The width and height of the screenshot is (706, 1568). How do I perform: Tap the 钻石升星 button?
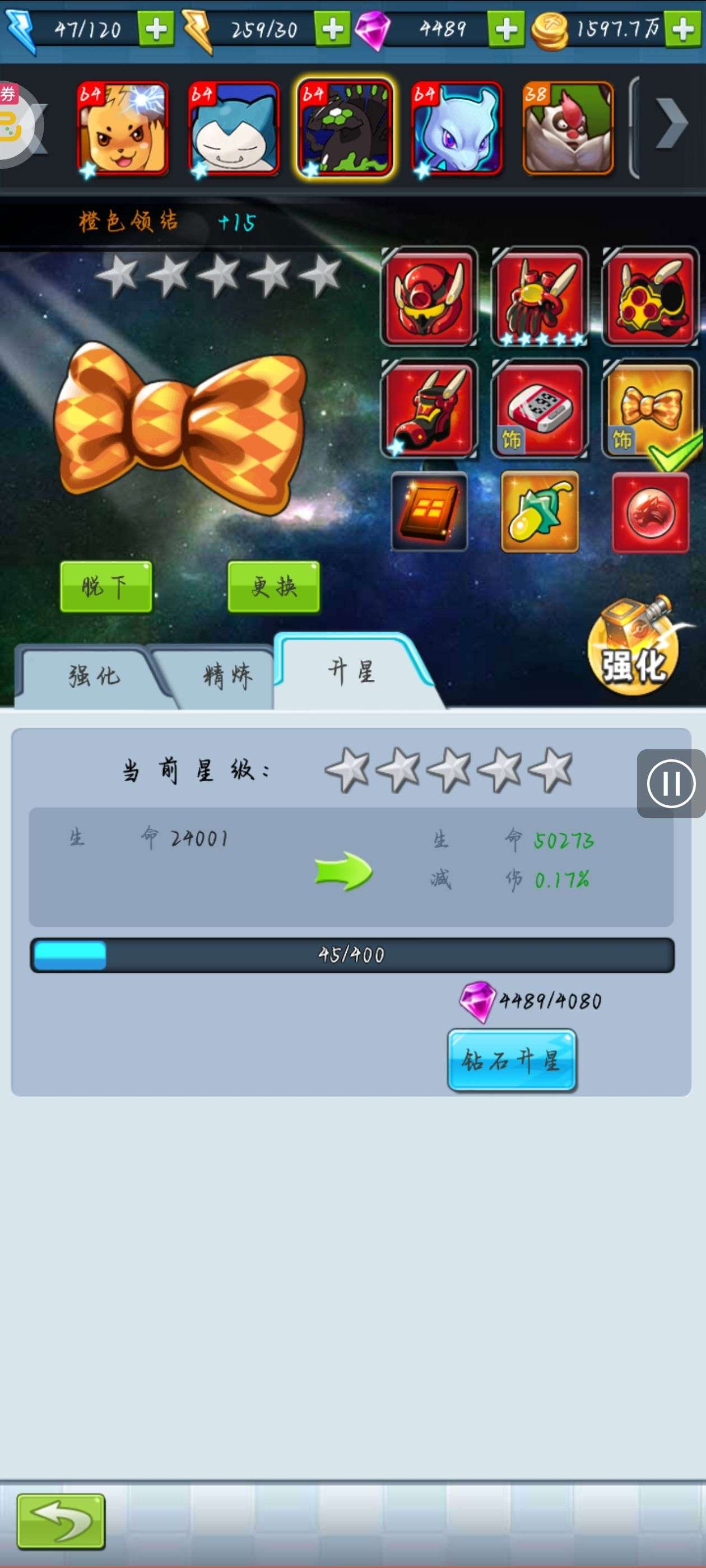[512, 1060]
